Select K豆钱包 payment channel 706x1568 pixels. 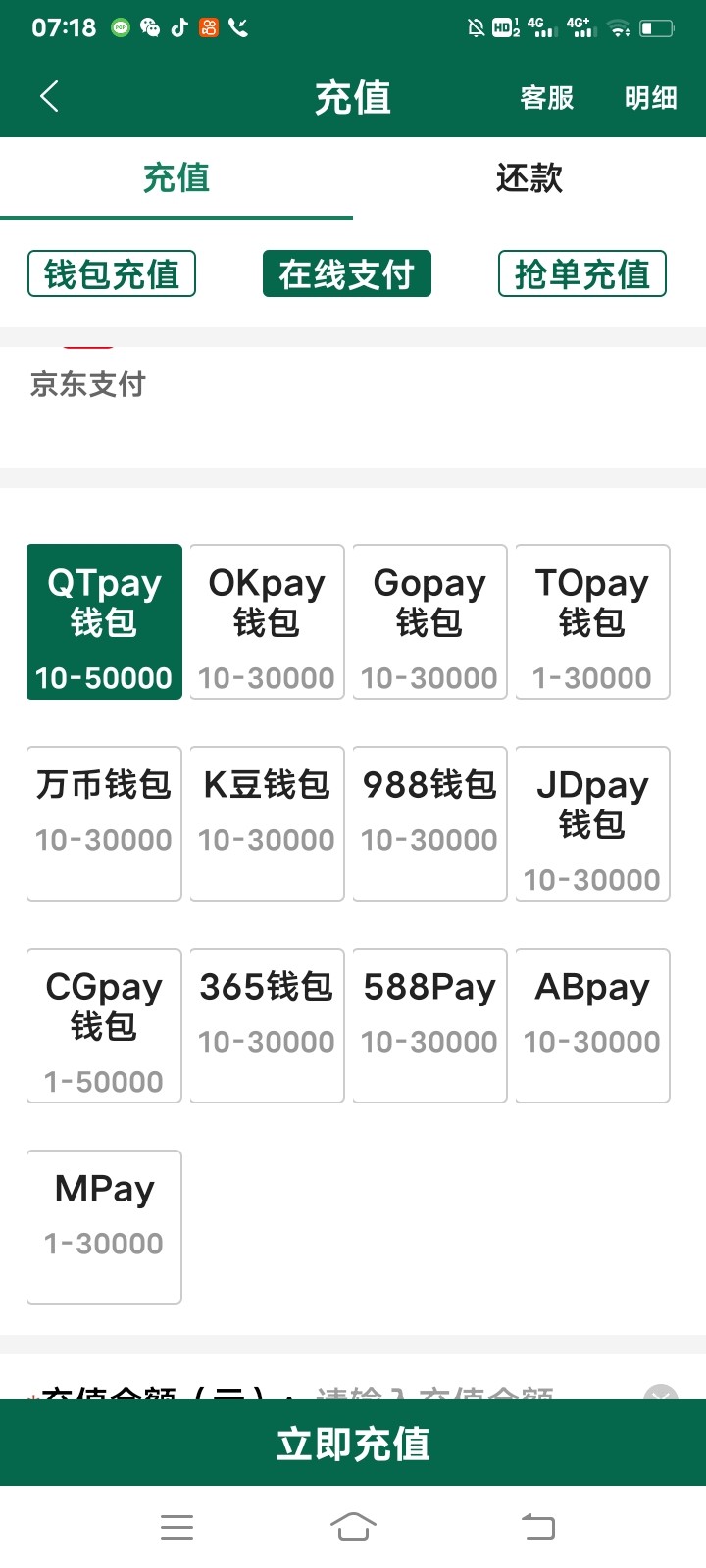tap(267, 823)
